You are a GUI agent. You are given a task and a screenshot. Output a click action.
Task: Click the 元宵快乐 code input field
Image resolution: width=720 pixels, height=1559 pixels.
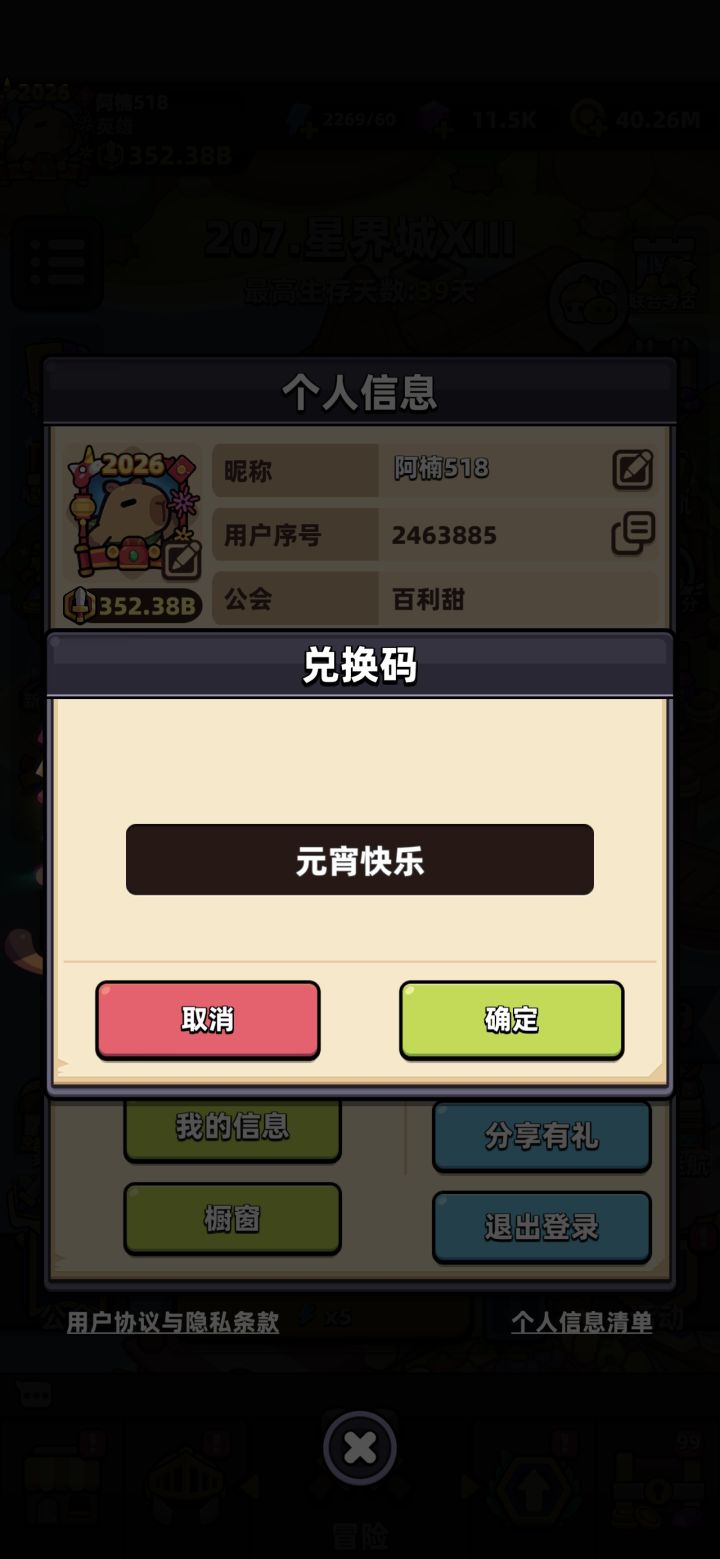click(x=359, y=858)
